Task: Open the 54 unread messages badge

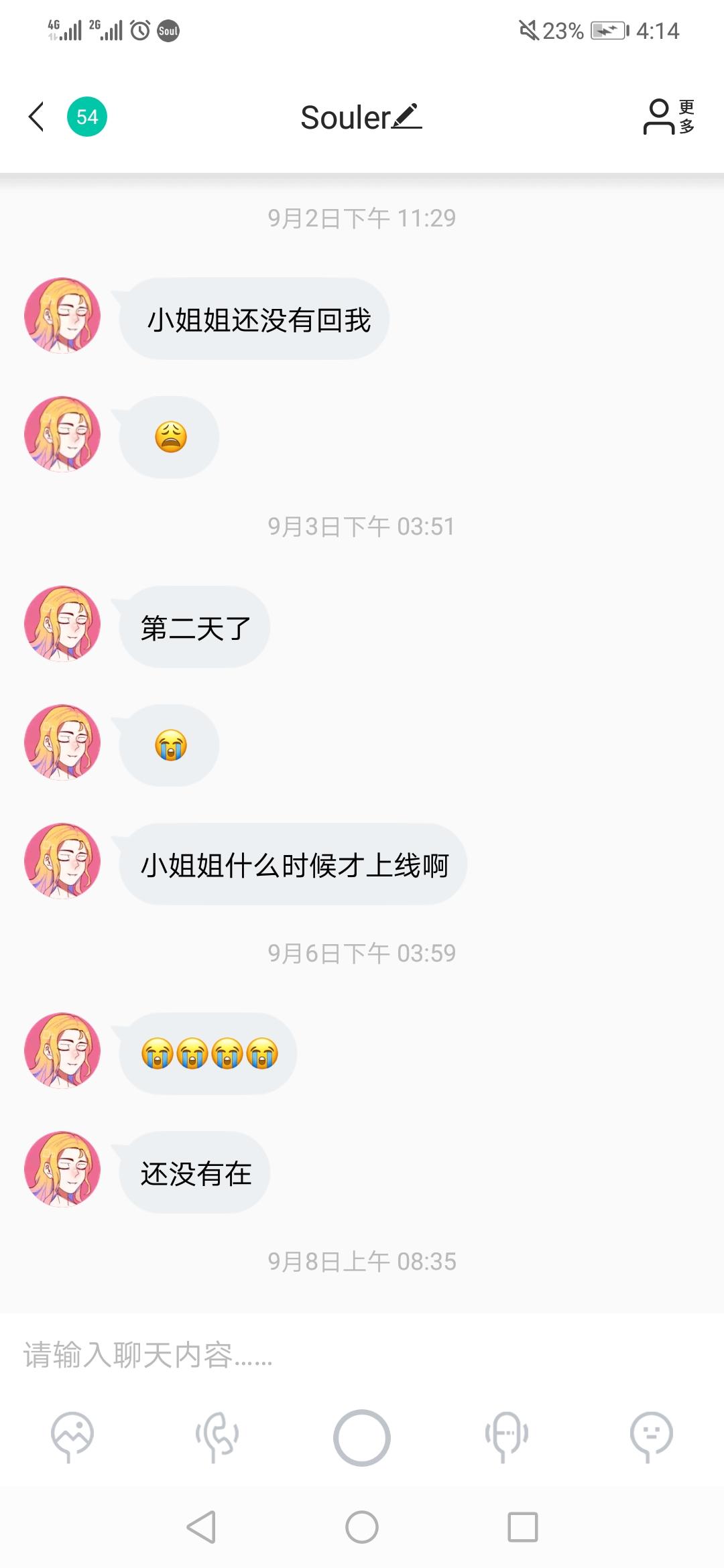Action: pos(87,117)
